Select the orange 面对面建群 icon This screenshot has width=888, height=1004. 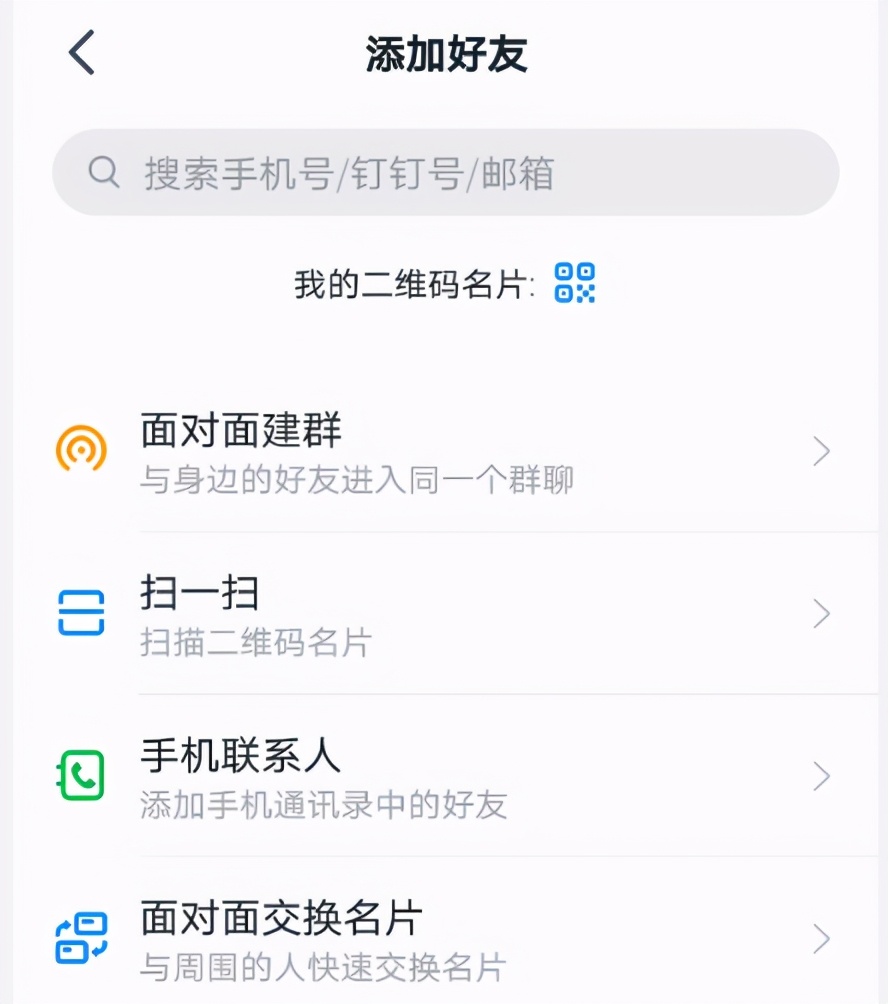80,448
